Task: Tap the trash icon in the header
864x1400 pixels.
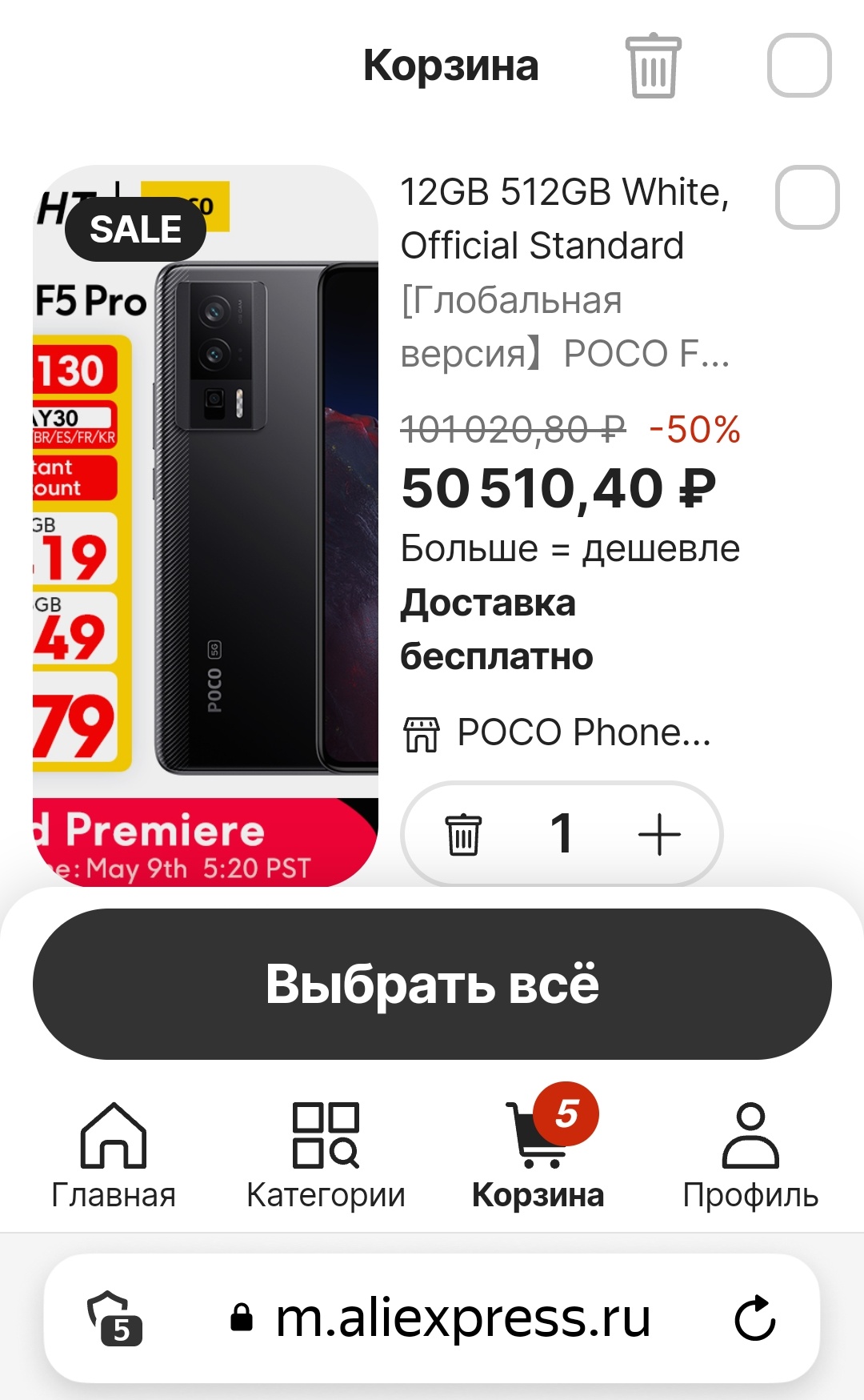Action: 653,66
